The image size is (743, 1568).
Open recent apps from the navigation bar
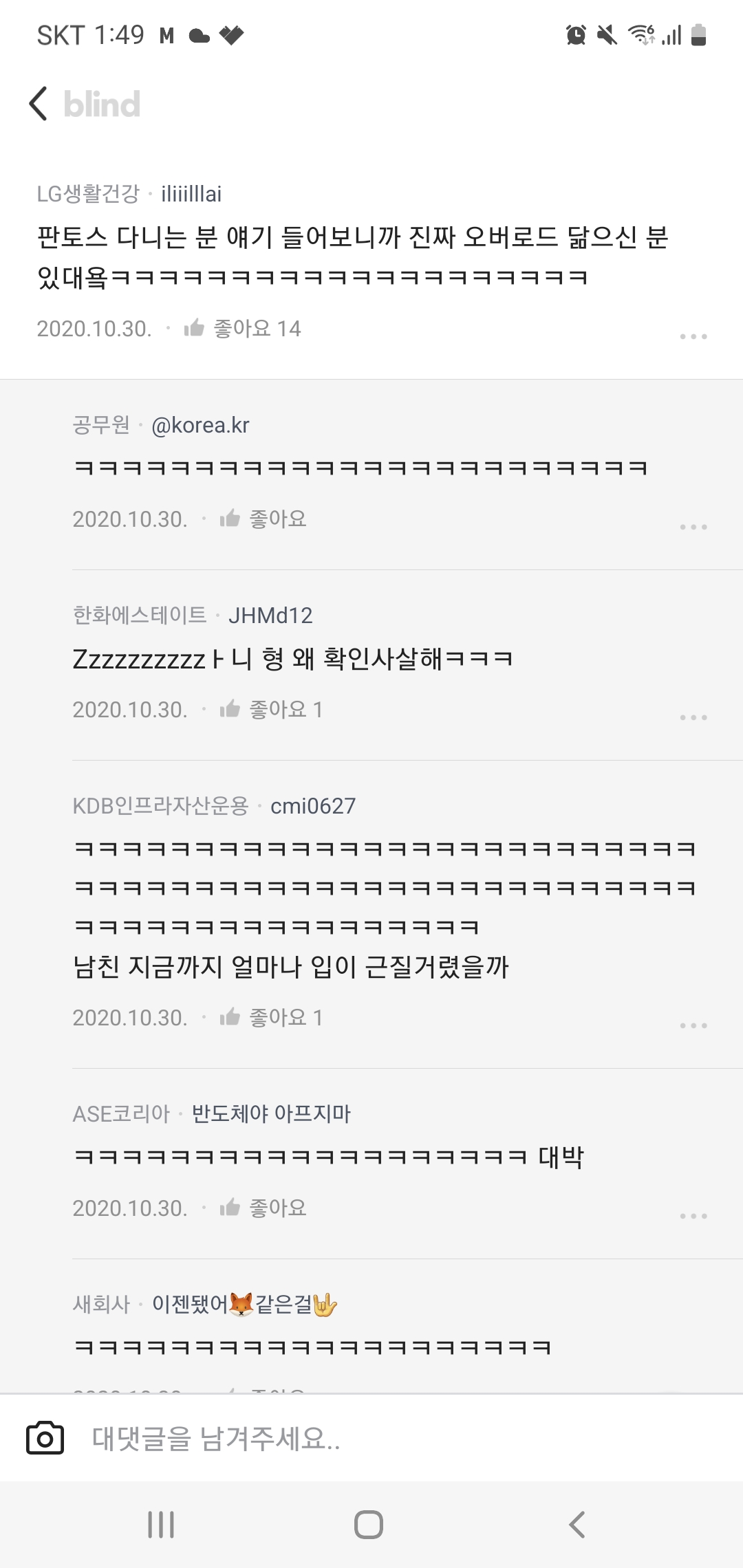[161, 1525]
